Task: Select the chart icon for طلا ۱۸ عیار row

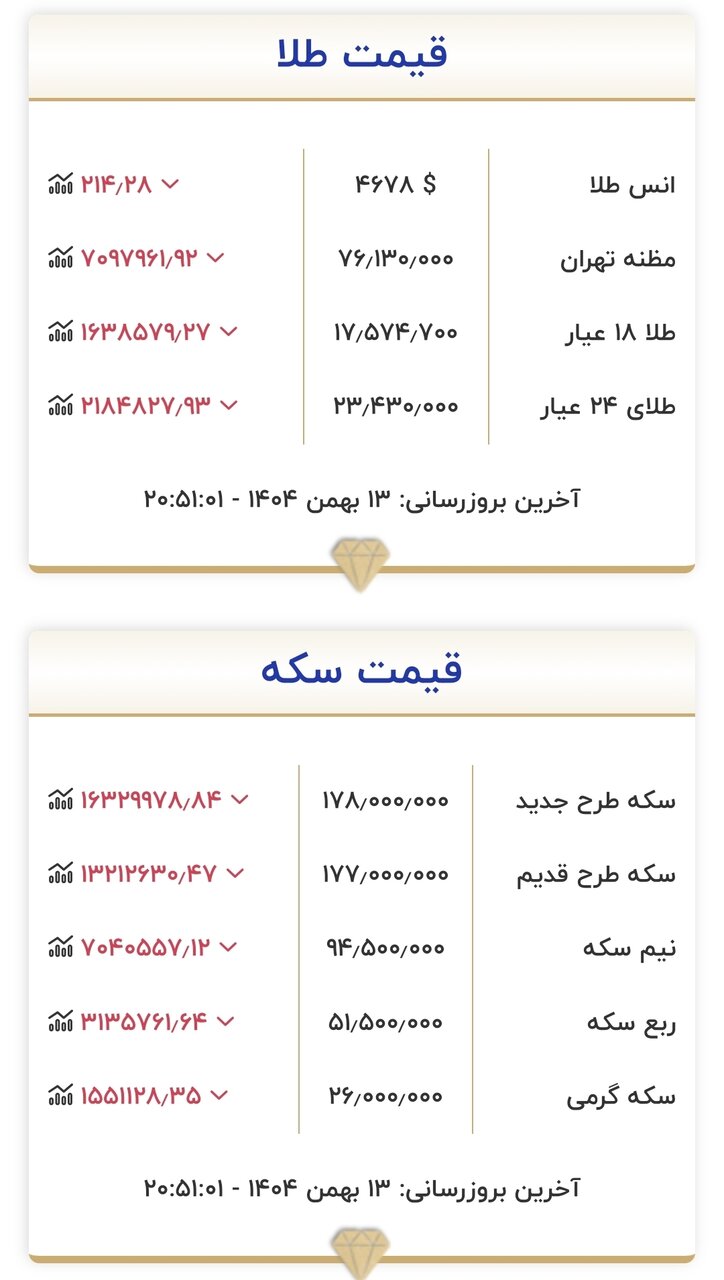Action: point(58,331)
